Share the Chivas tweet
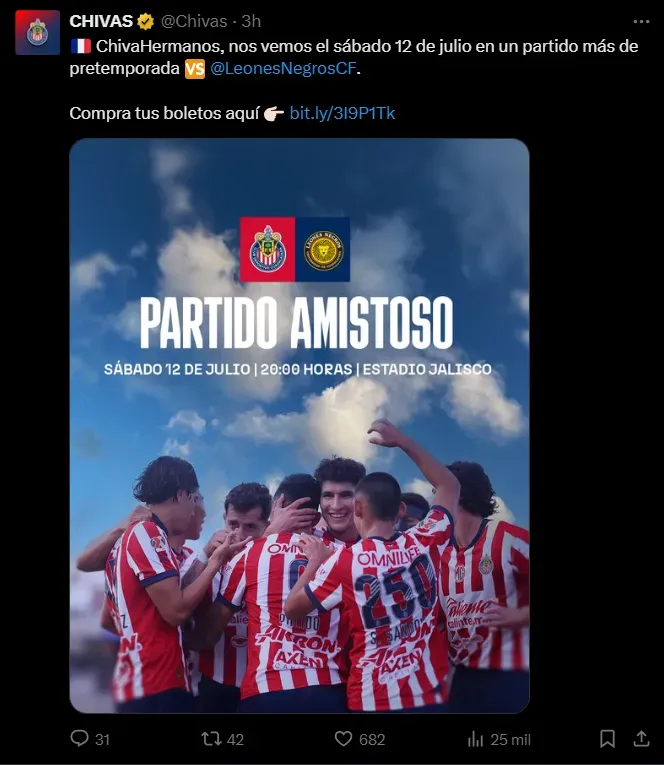Image resolution: width=664 pixels, height=765 pixels. click(641, 739)
